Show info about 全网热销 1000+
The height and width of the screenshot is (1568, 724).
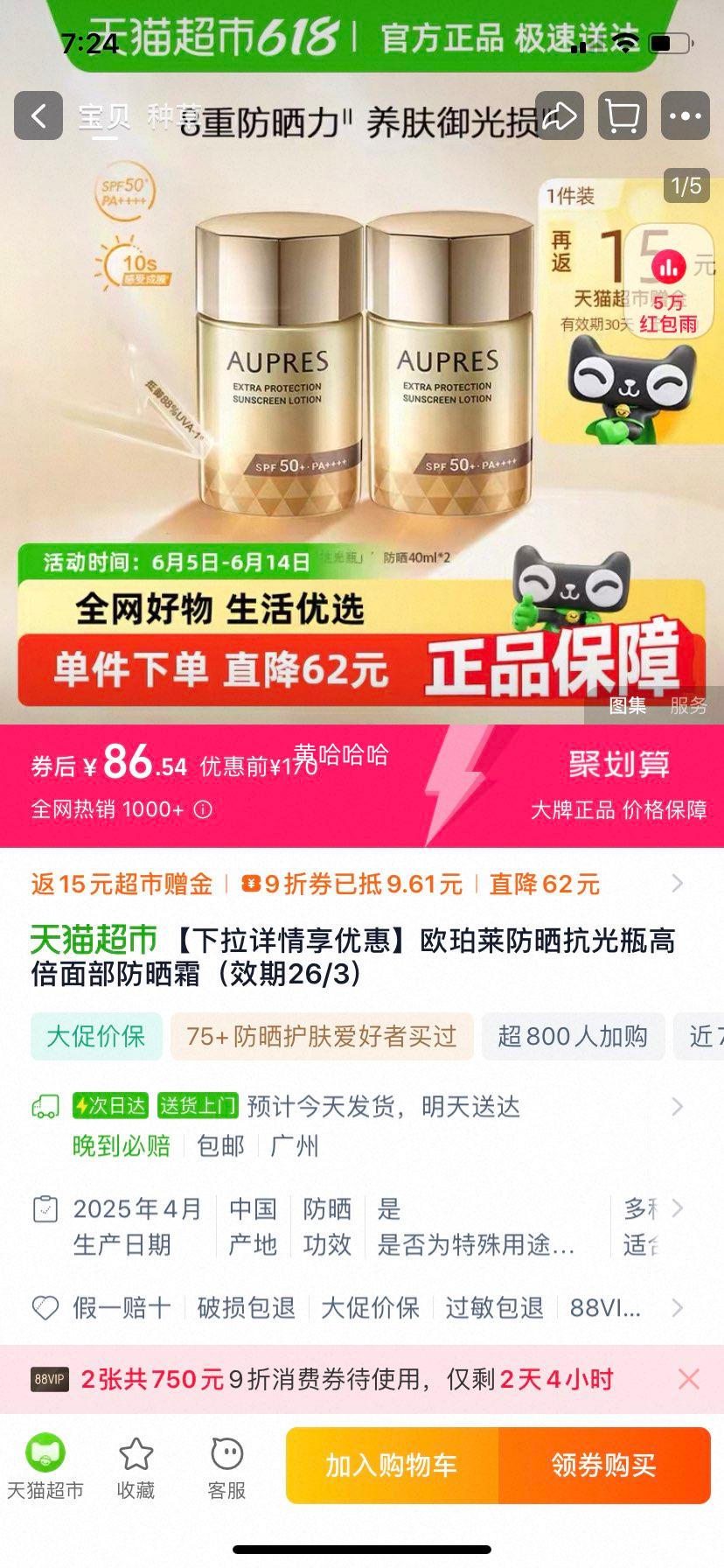coord(203,809)
